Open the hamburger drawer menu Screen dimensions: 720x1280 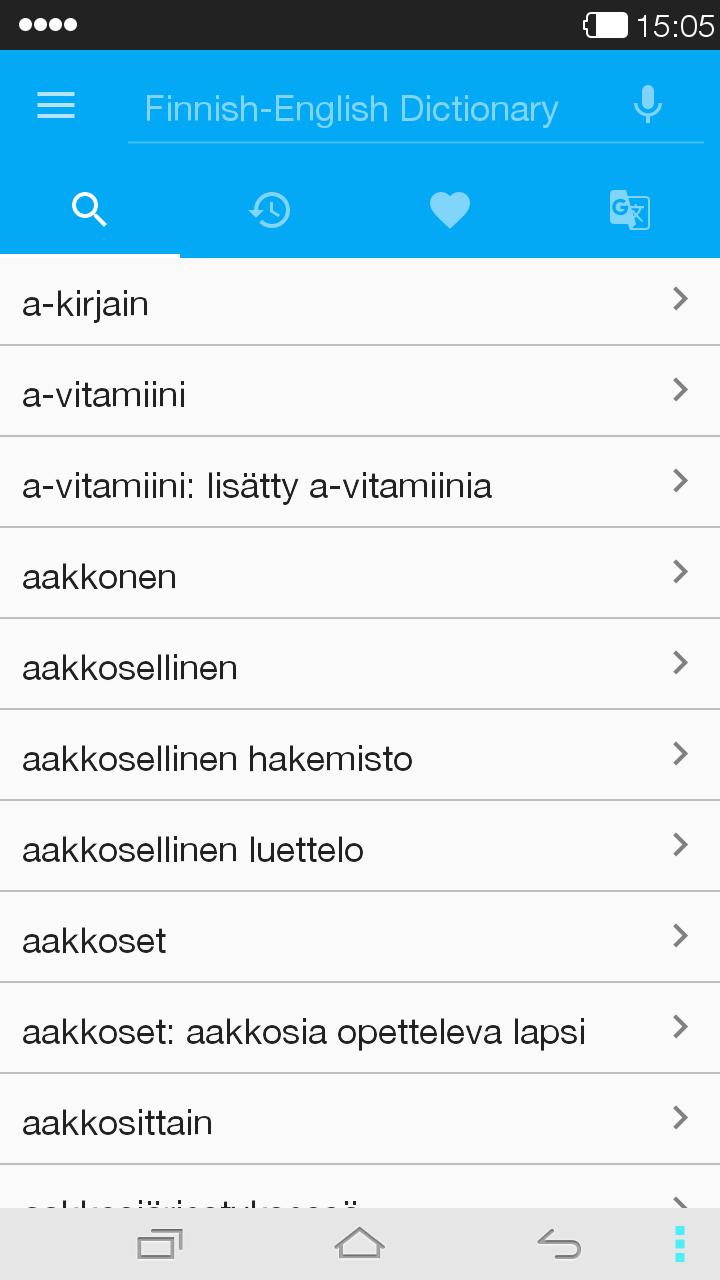[56, 106]
